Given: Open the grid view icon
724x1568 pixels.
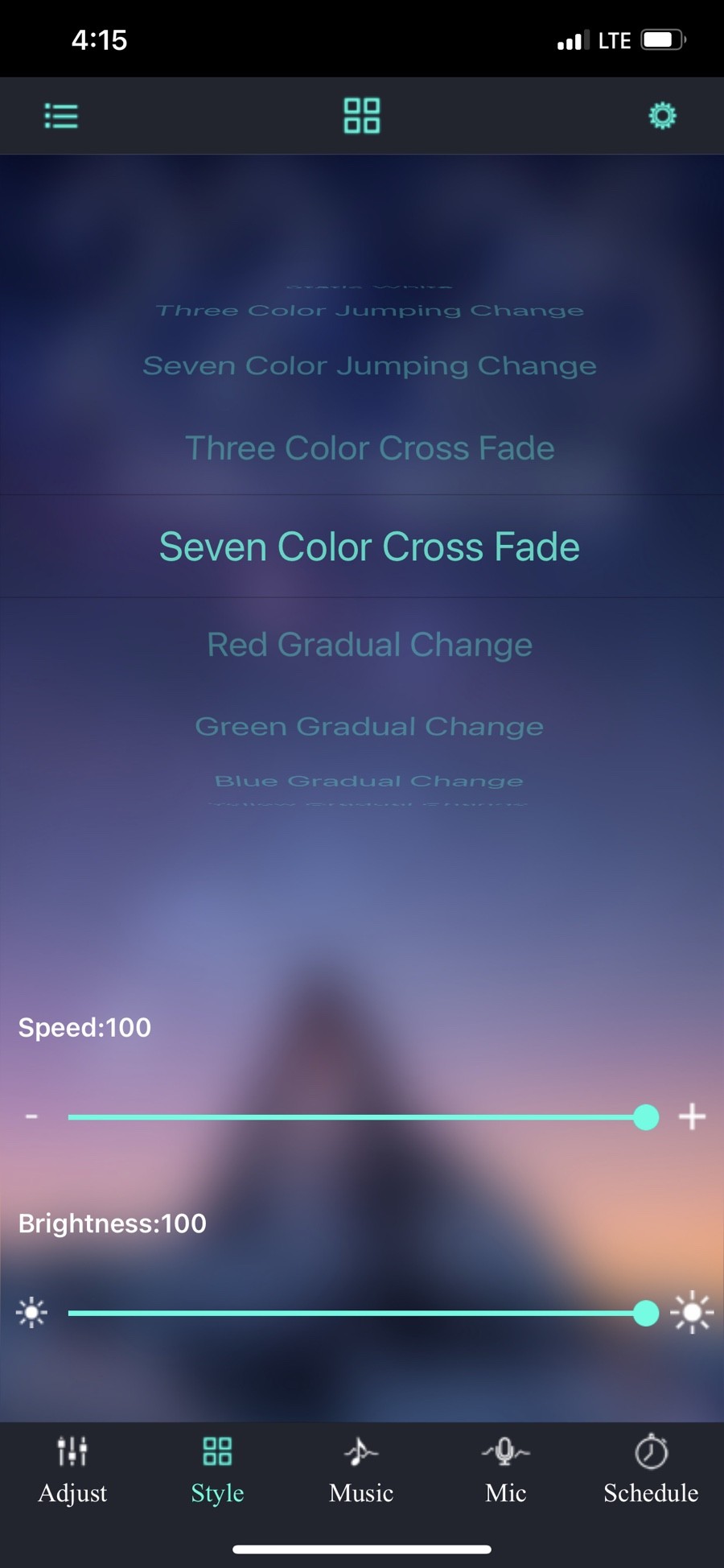Looking at the screenshot, I should [x=362, y=116].
